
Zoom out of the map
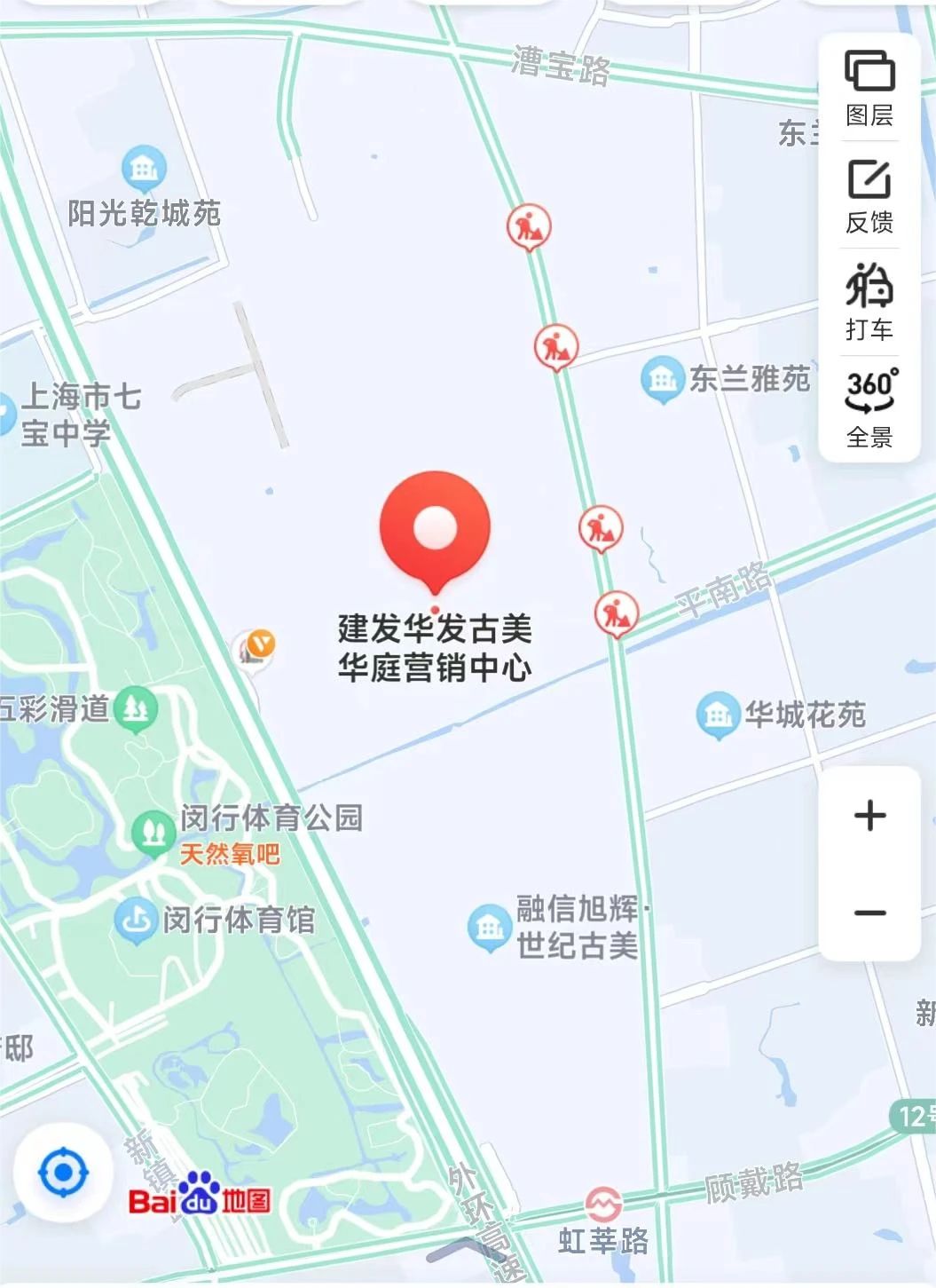click(869, 913)
